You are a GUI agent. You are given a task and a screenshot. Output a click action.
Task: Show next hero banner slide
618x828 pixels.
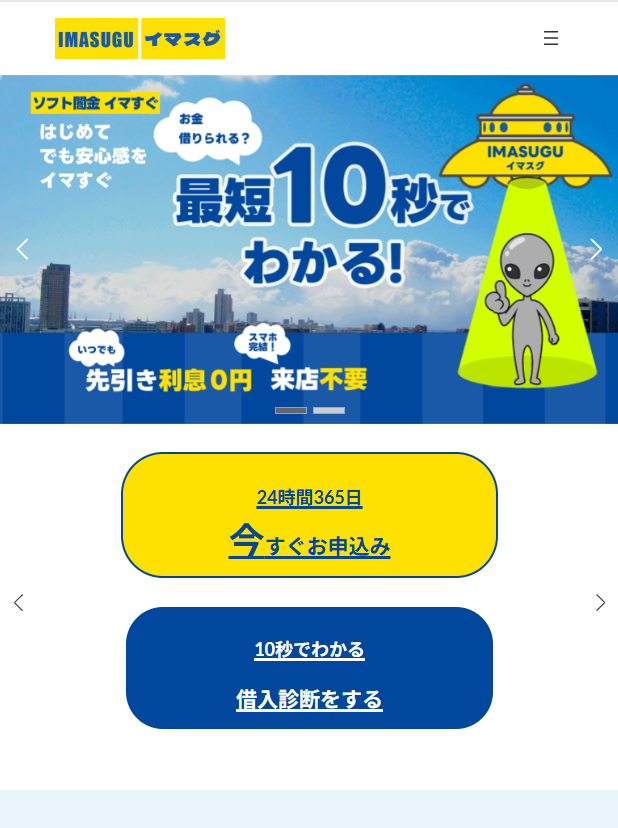click(x=596, y=249)
